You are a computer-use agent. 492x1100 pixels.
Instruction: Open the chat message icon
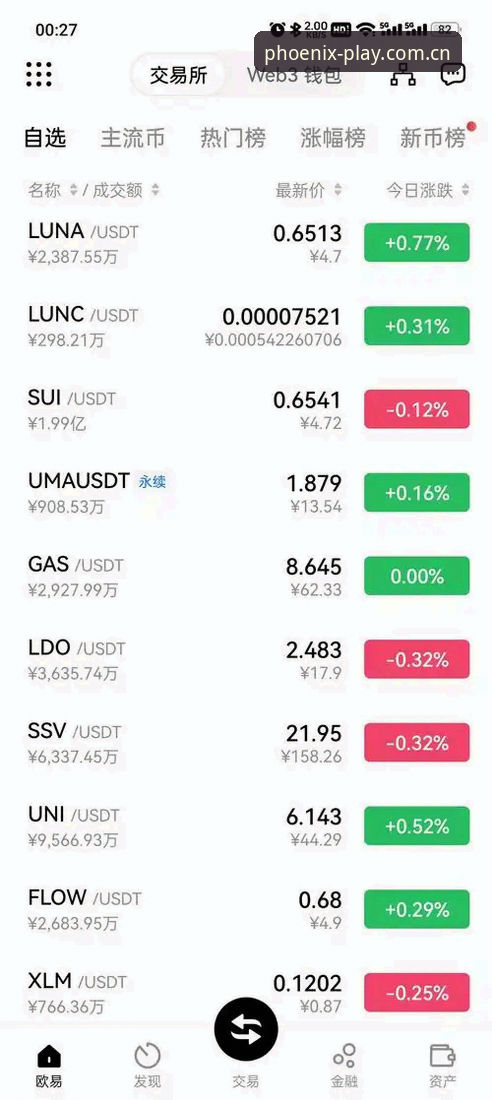pos(453,74)
